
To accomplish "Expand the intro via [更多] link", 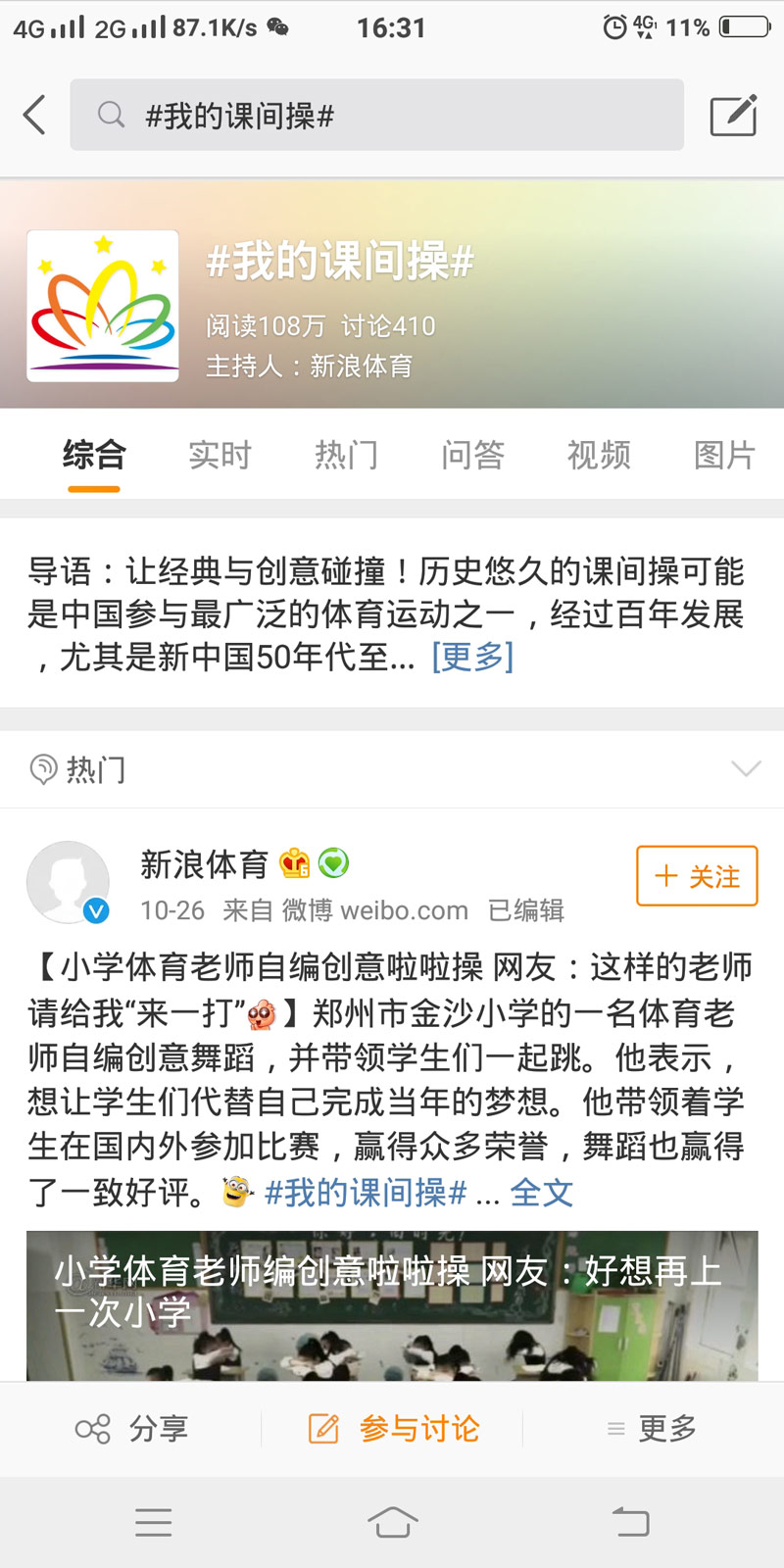I will coord(472,657).
